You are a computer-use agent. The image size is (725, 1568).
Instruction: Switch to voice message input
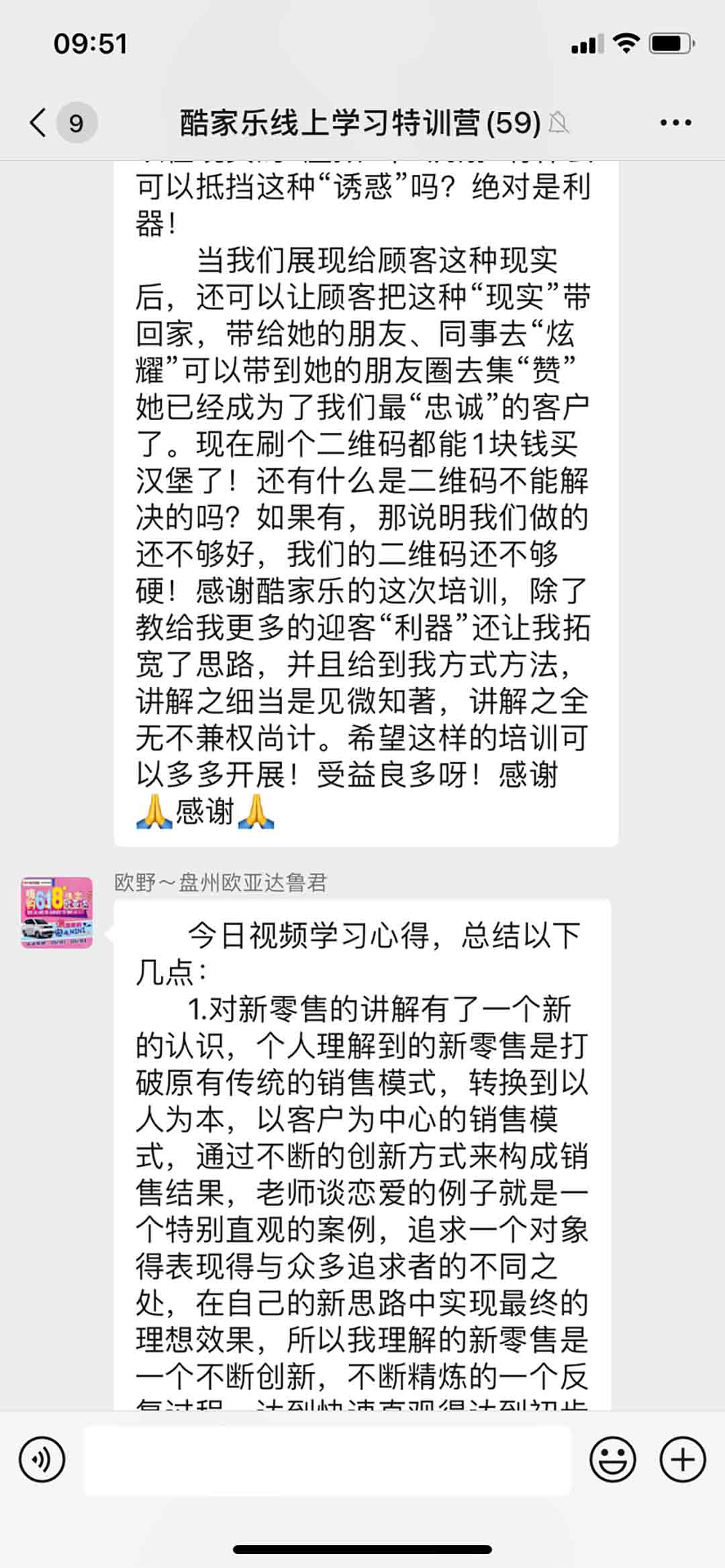42,1460
